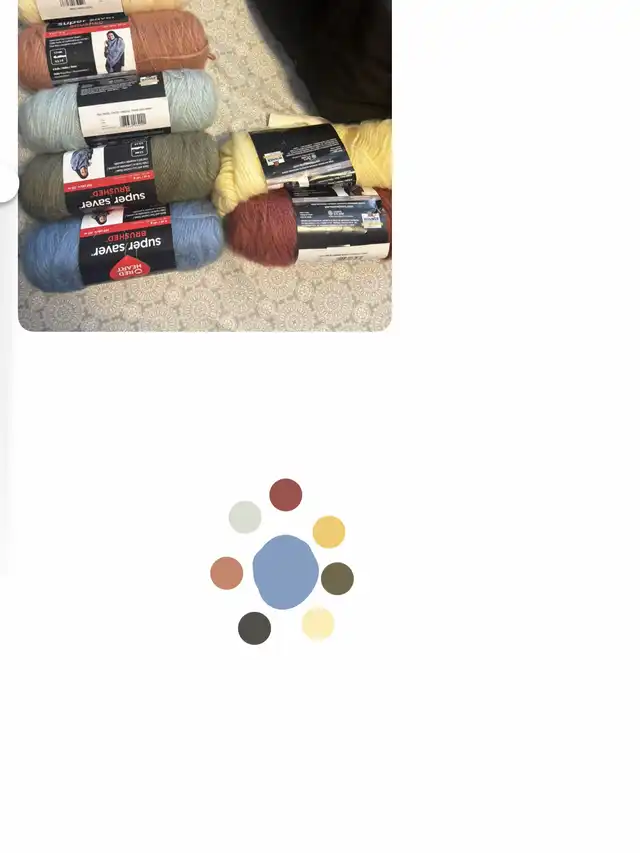640x853 pixels.
Task: Open the yarn skeins photo
Action: coord(205,165)
